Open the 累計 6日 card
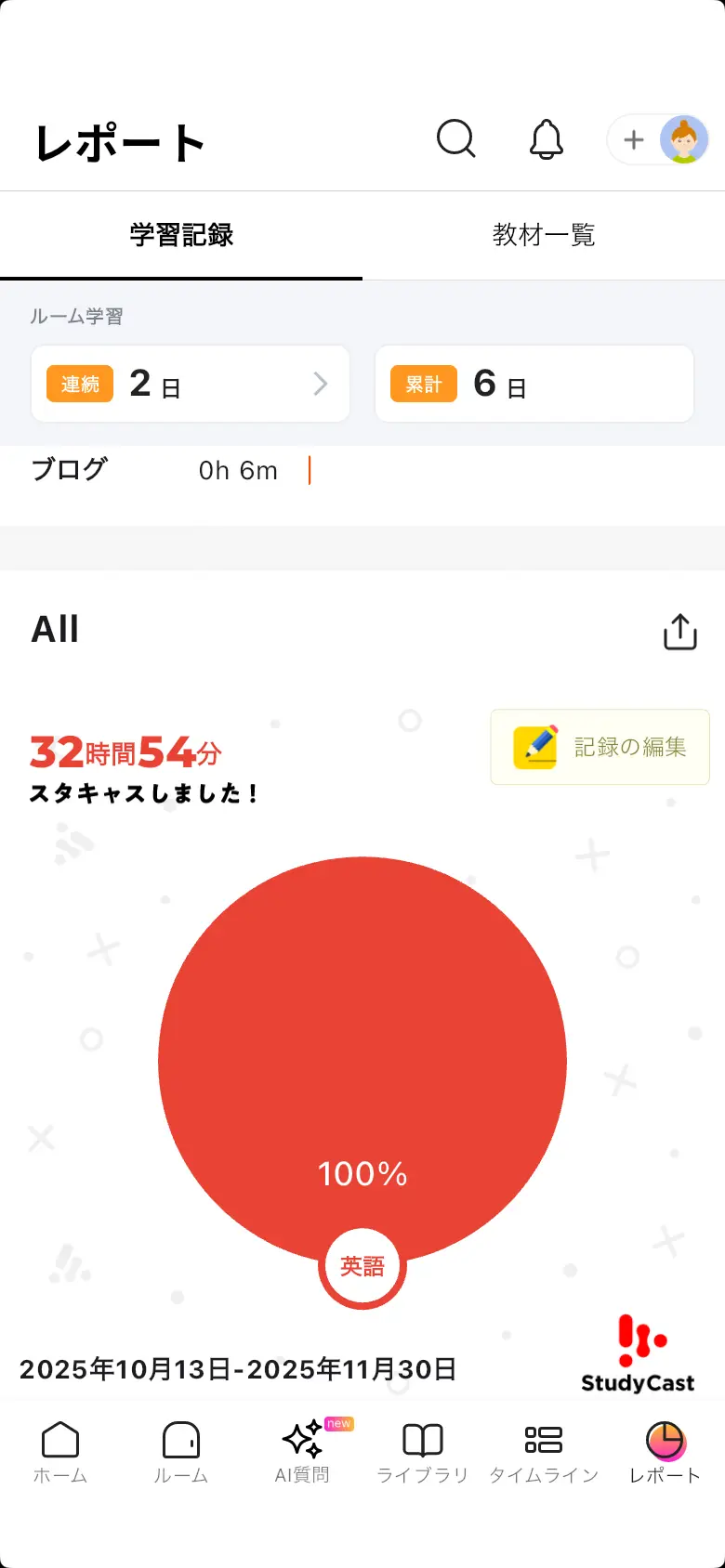725x1568 pixels. pos(534,384)
